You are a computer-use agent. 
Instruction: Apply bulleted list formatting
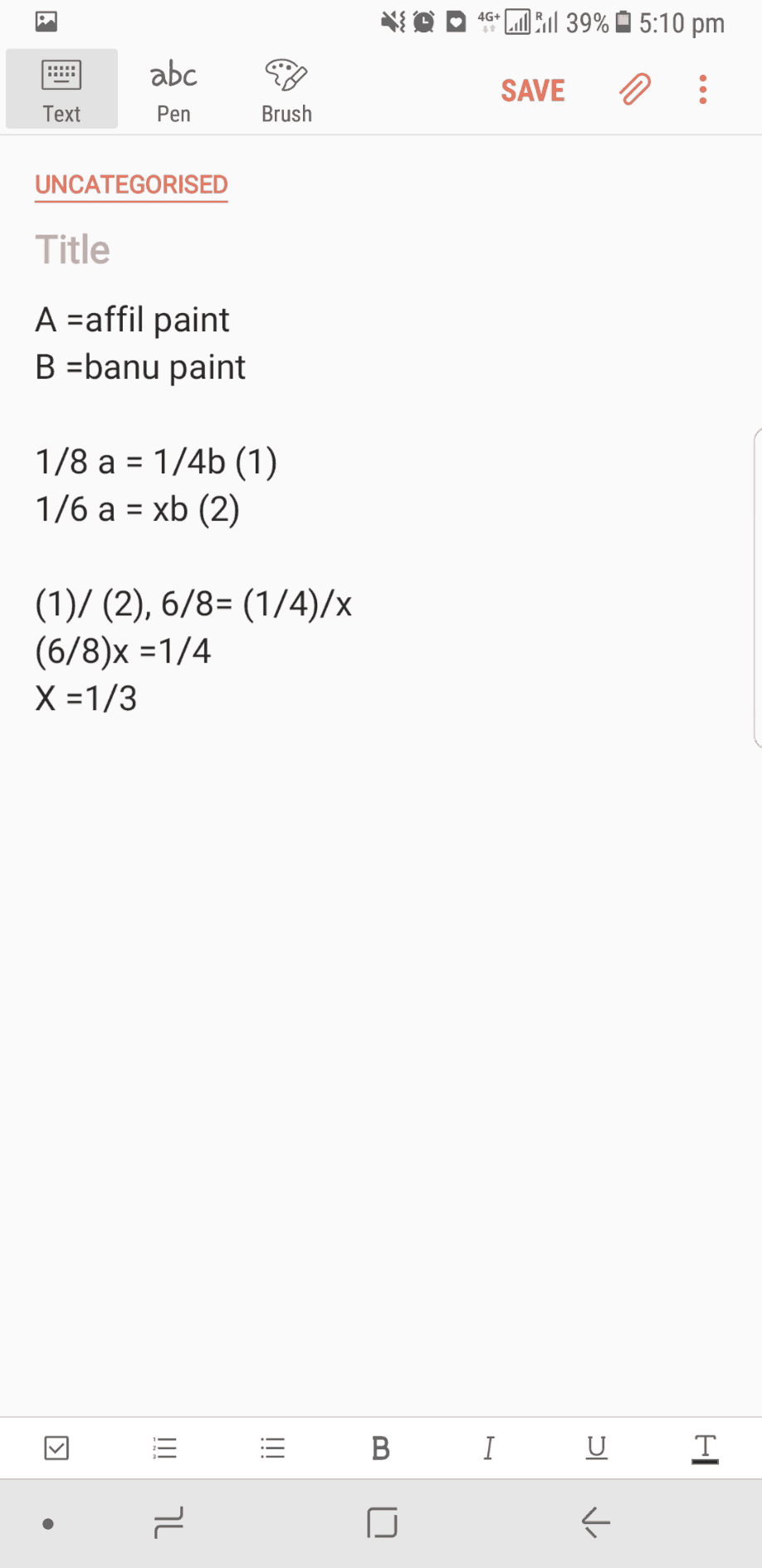pyautogui.click(x=272, y=1448)
